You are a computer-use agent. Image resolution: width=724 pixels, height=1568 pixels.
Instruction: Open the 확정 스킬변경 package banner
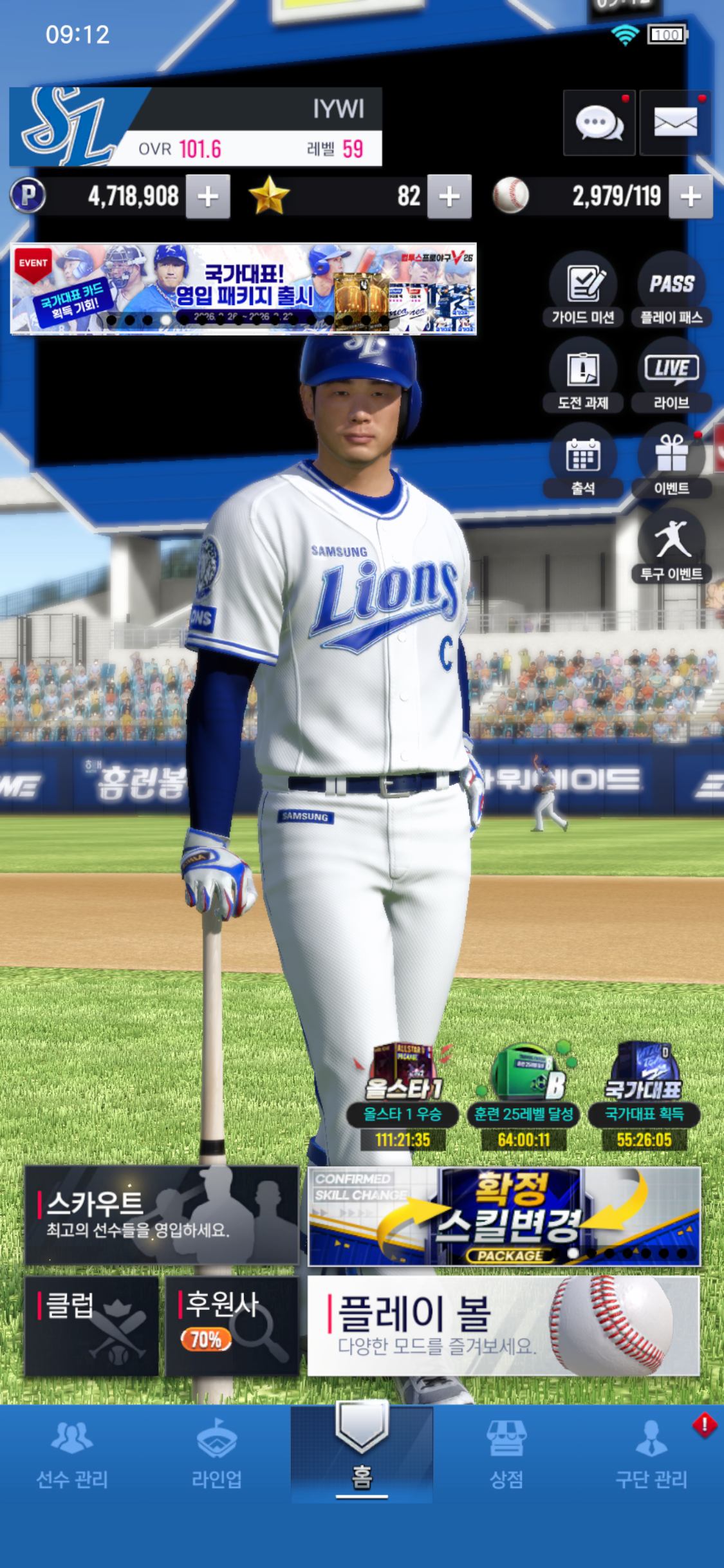[x=504, y=1216]
